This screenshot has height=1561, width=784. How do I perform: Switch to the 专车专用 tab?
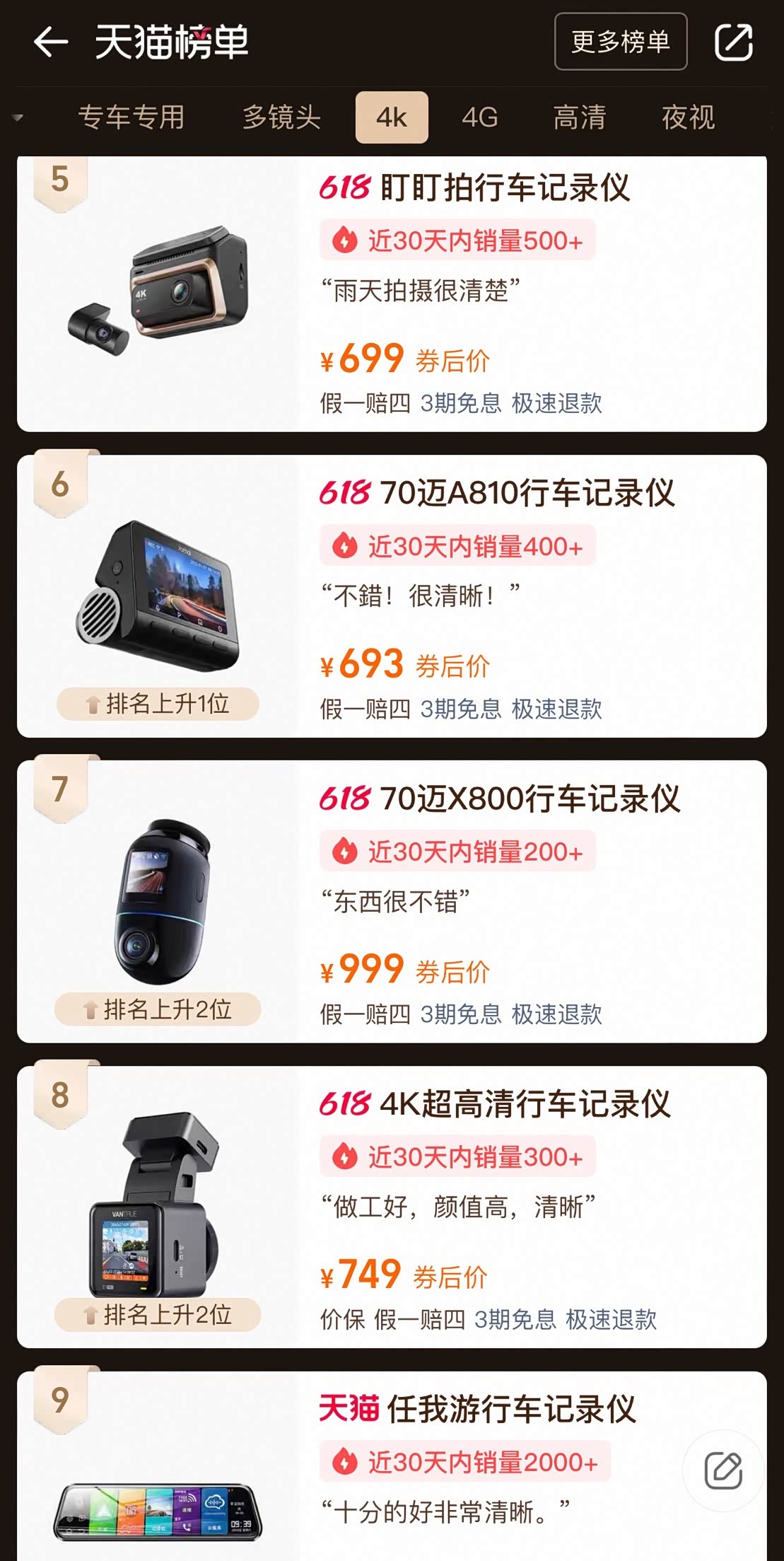pyautogui.click(x=131, y=117)
